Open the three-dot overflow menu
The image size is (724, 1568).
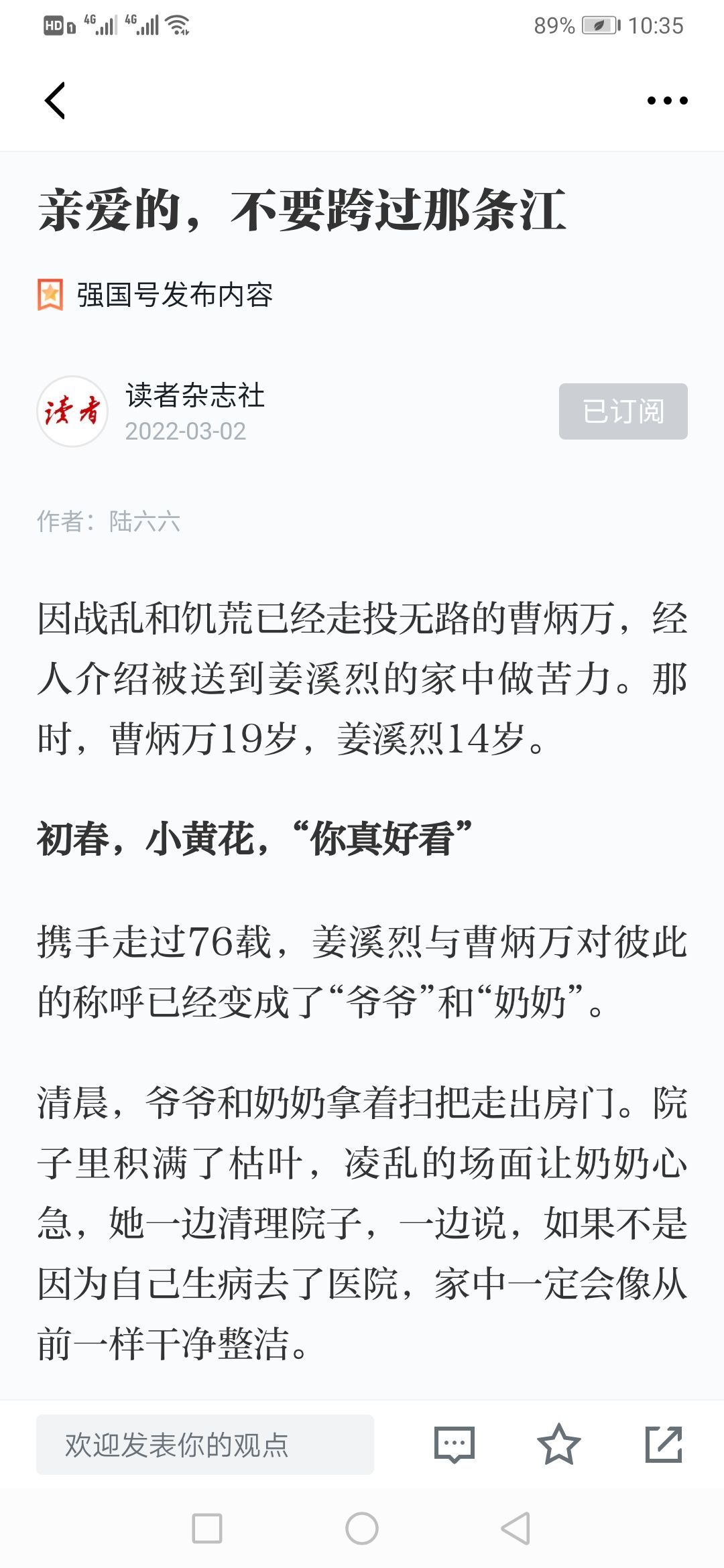667,101
